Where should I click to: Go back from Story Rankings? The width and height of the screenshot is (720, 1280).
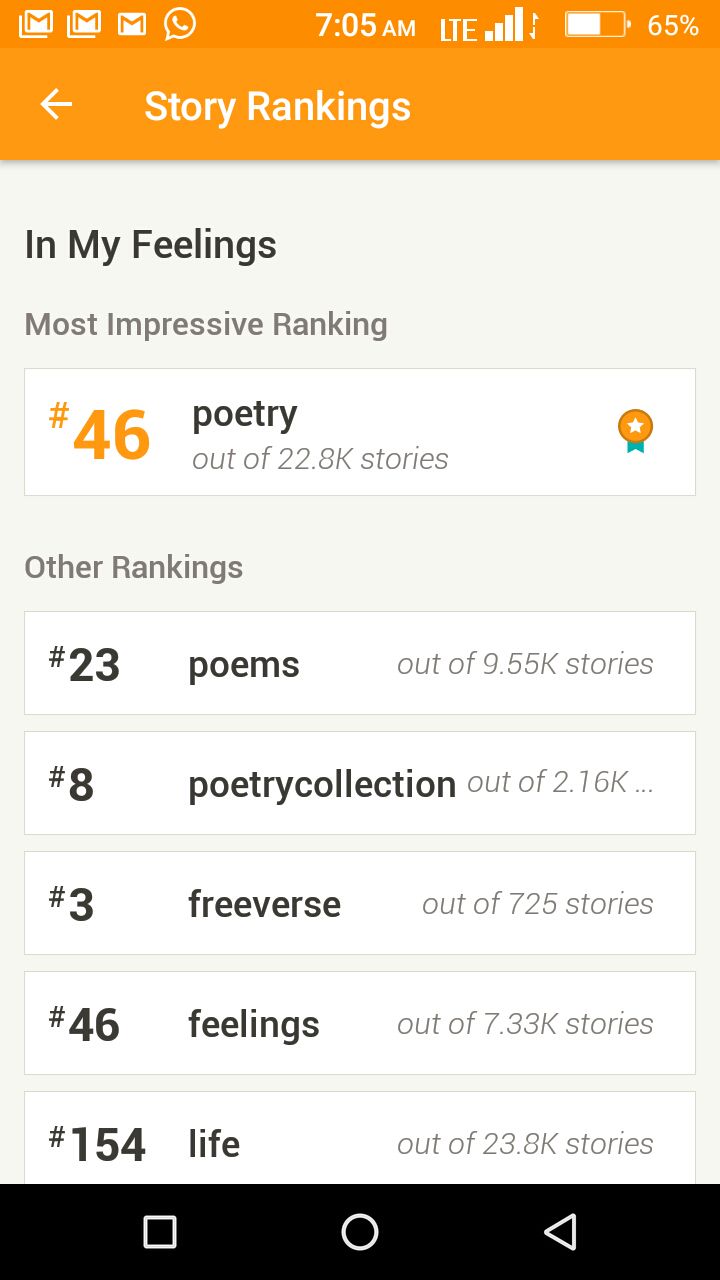coord(56,105)
